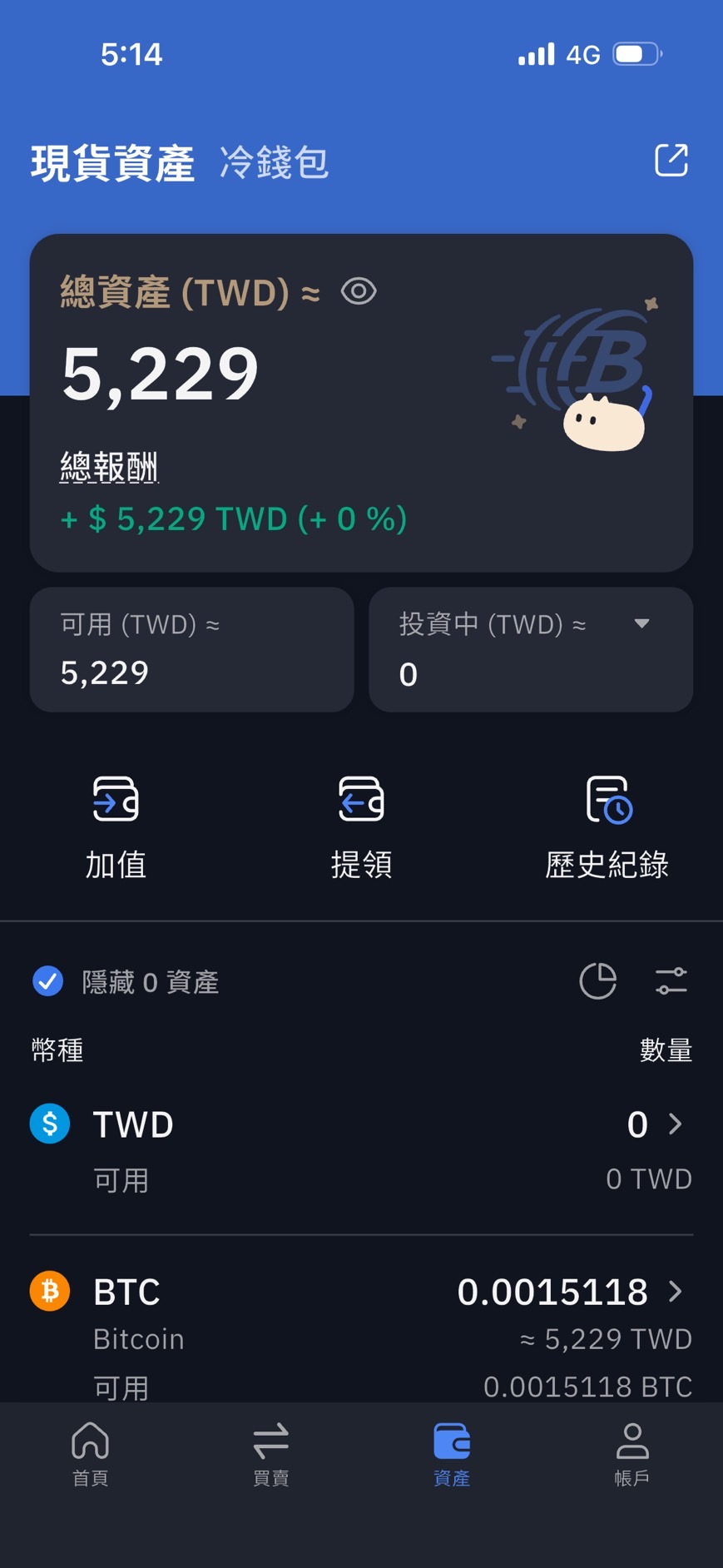The image size is (723, 1568).
Task: Open the asset pie chart view
Action: (x=597, y=981)
